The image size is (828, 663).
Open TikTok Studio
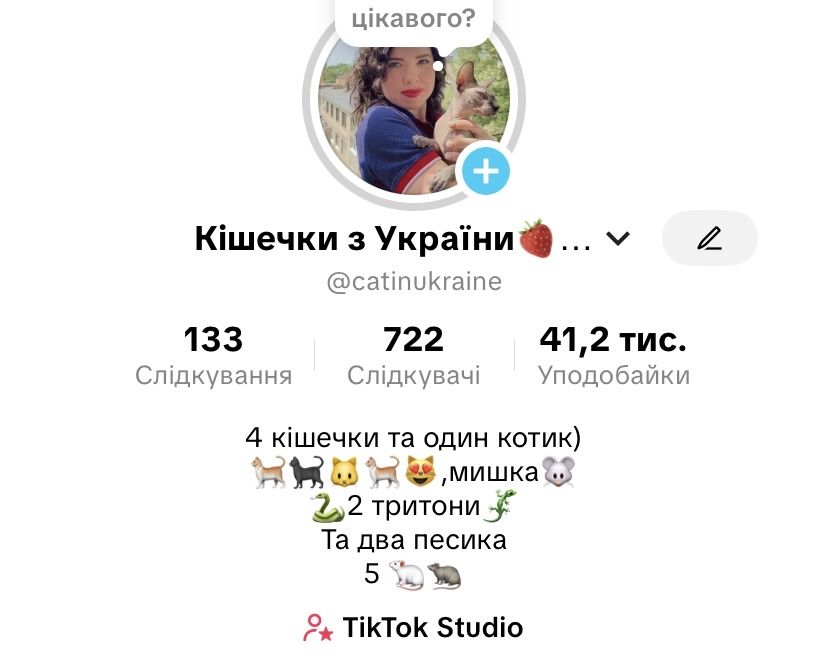(414, 628)
